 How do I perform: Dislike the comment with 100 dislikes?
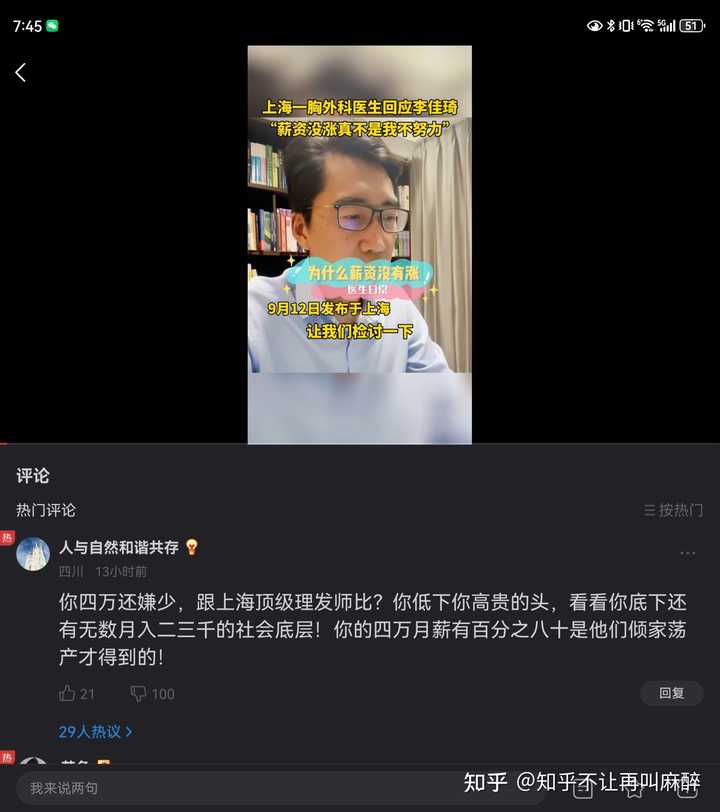(x=139, y=693)
